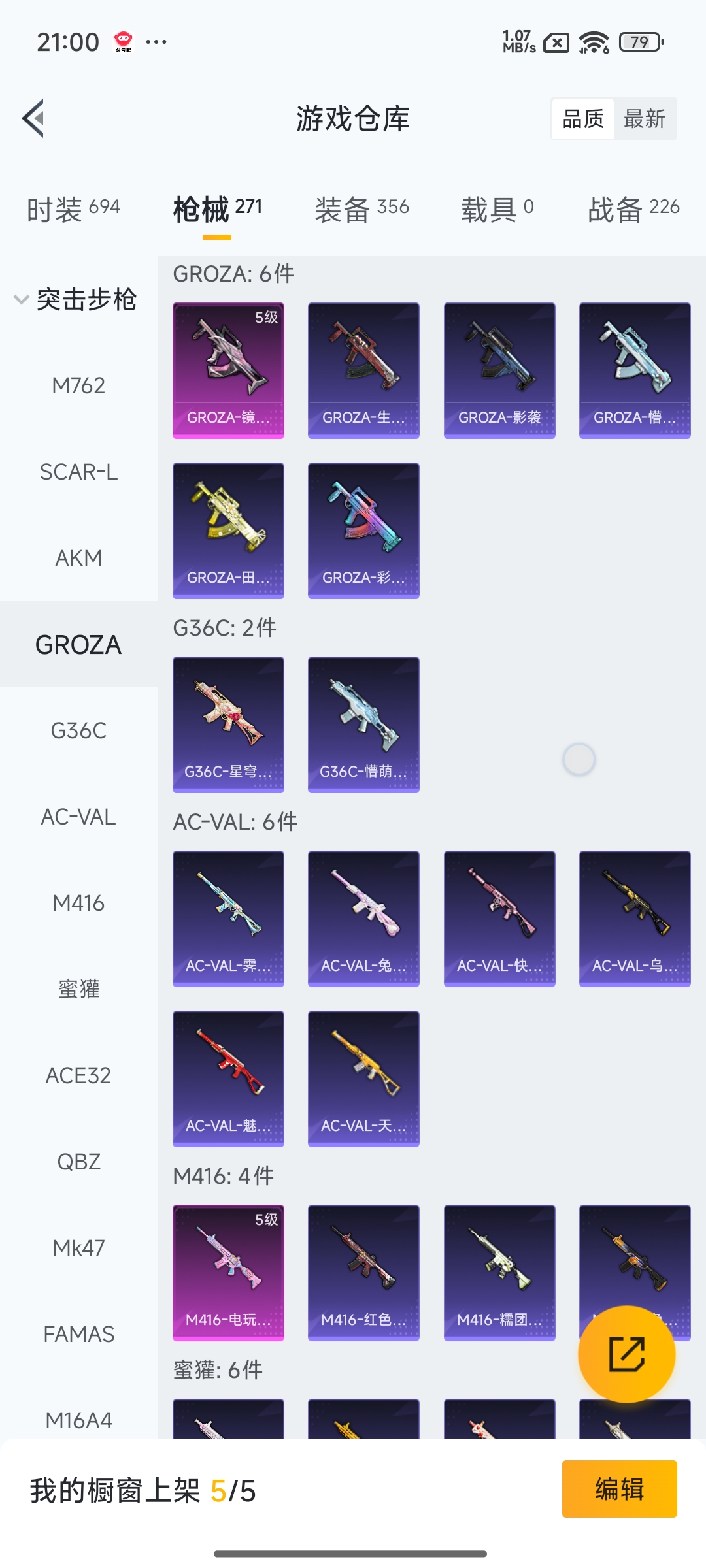The height and width of the screenshot is (1568, 706).
Task: Select FAMAS in the weapon sidebar
Action: tap(78, 1334)
